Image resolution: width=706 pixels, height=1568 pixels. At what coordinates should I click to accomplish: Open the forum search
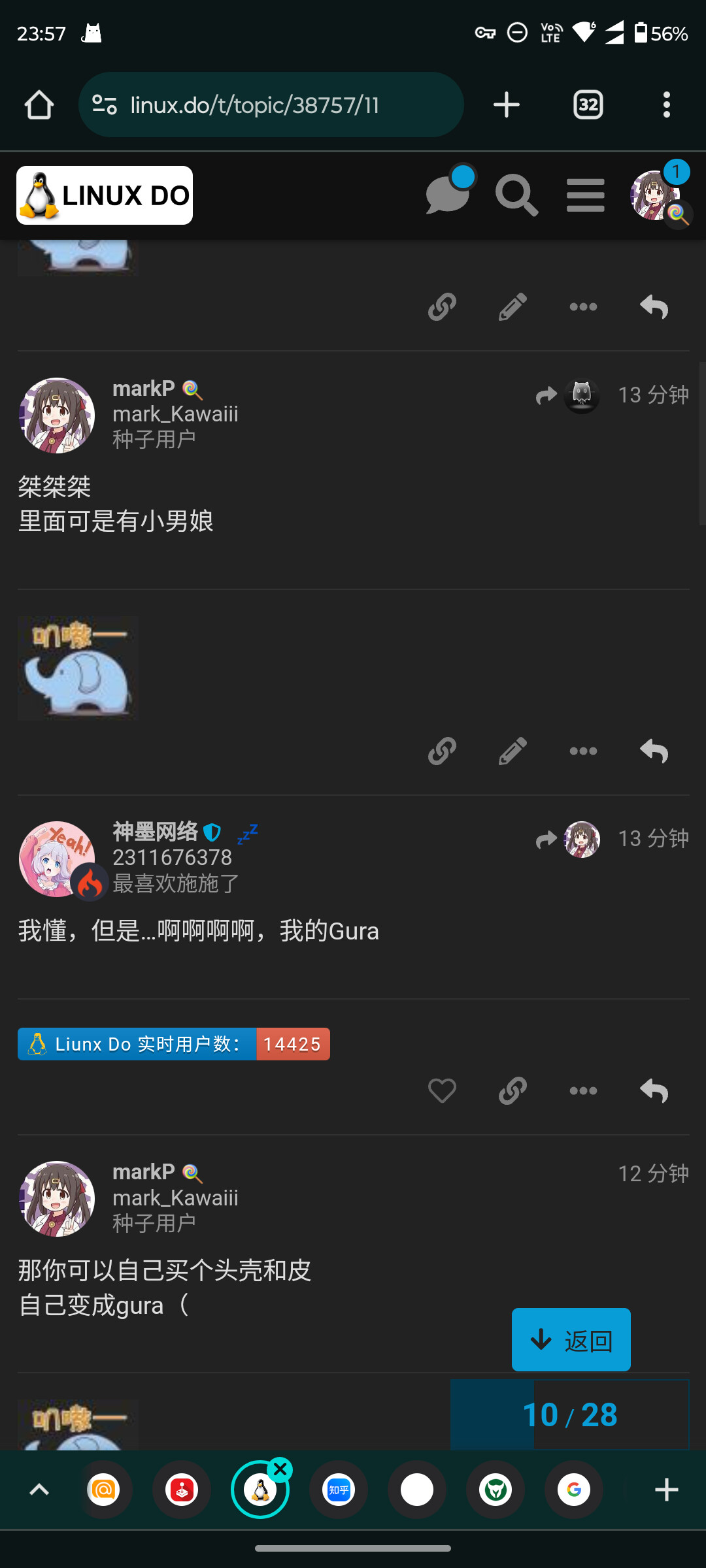(x=516, y=195)
